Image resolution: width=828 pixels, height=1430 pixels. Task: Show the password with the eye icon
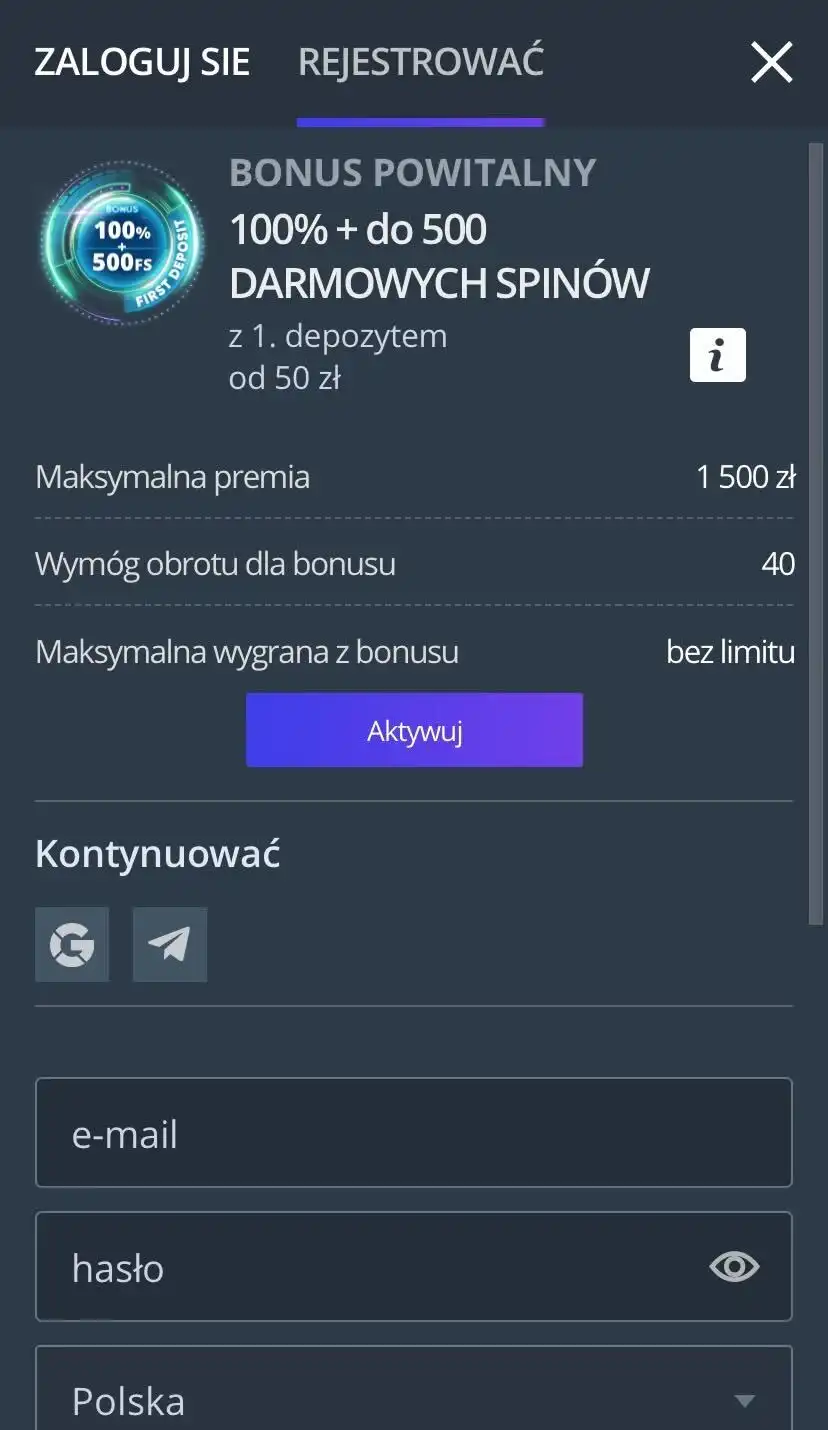734,1267
